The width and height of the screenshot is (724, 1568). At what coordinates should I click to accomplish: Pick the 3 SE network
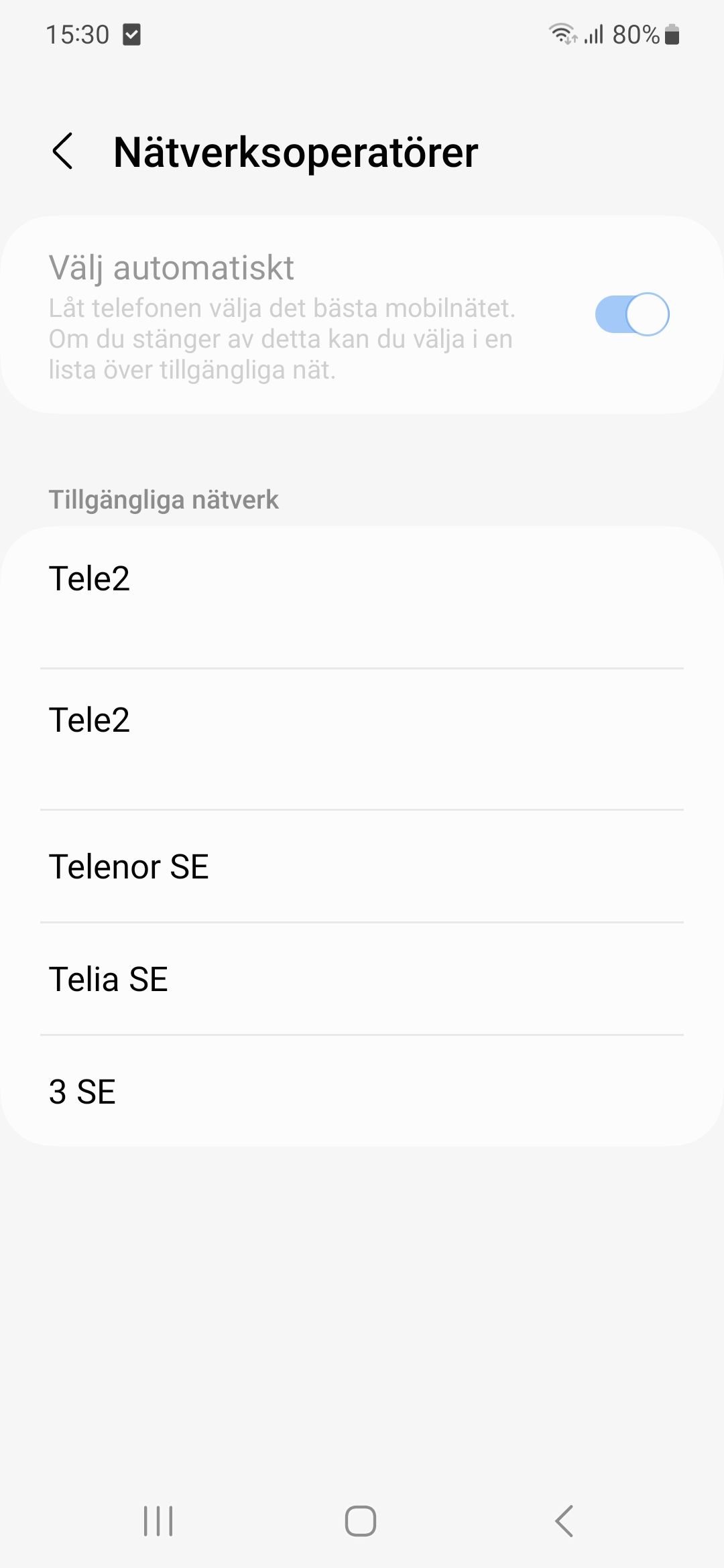(362, 1092)
